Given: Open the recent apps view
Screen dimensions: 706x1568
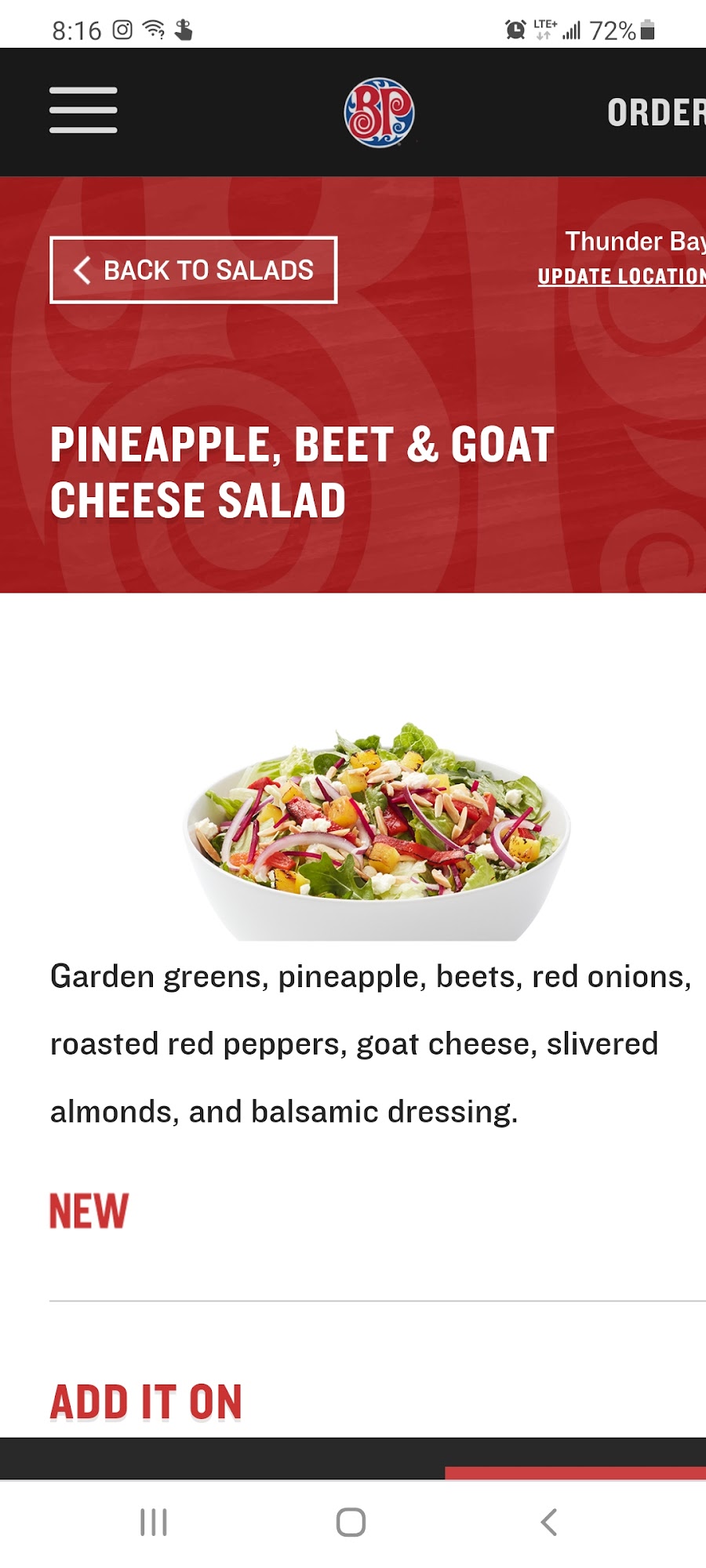Looking at the screenshot, I should click(x=154, y=1522).
